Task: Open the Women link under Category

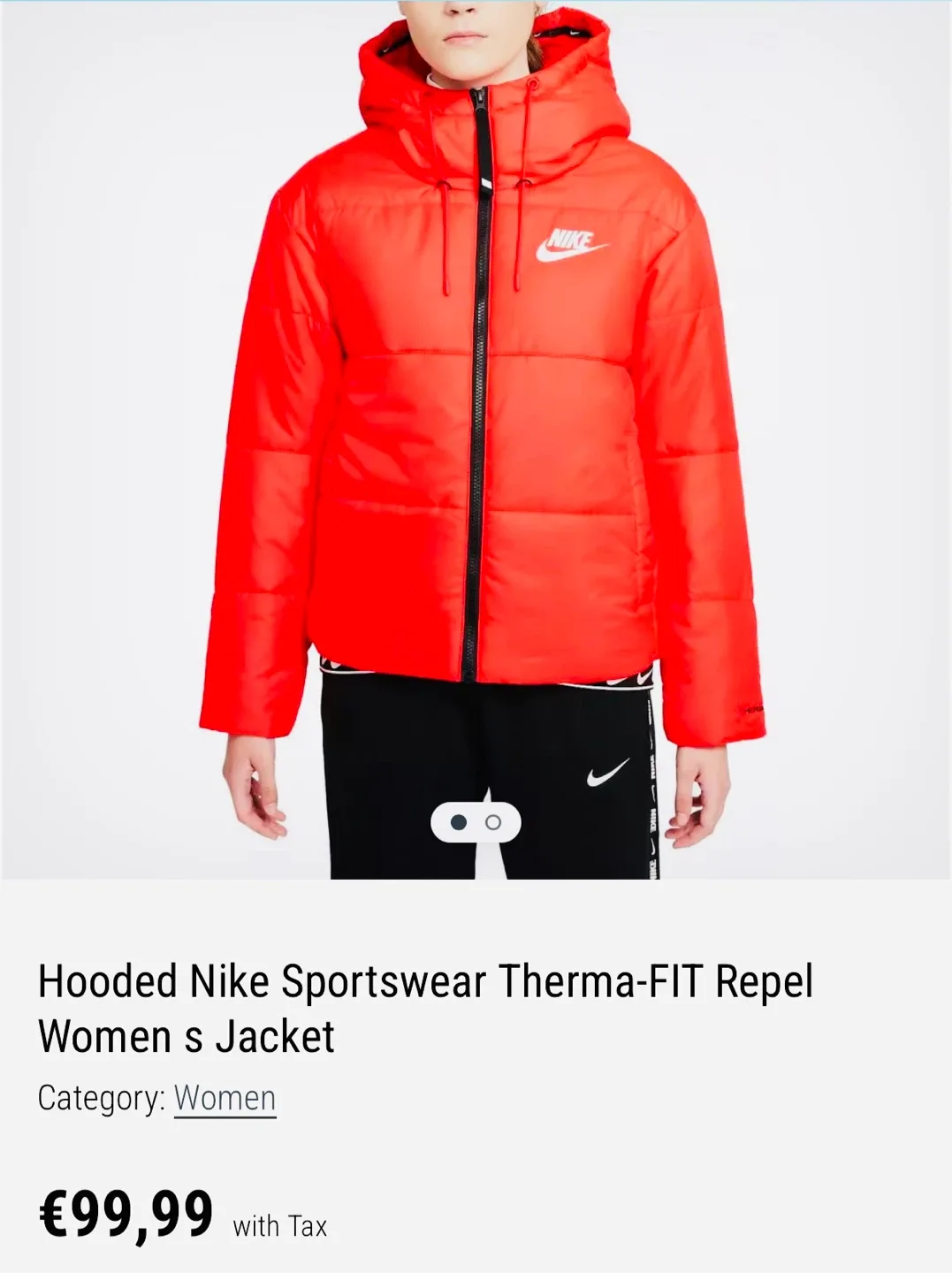Action: point(224,1099)
